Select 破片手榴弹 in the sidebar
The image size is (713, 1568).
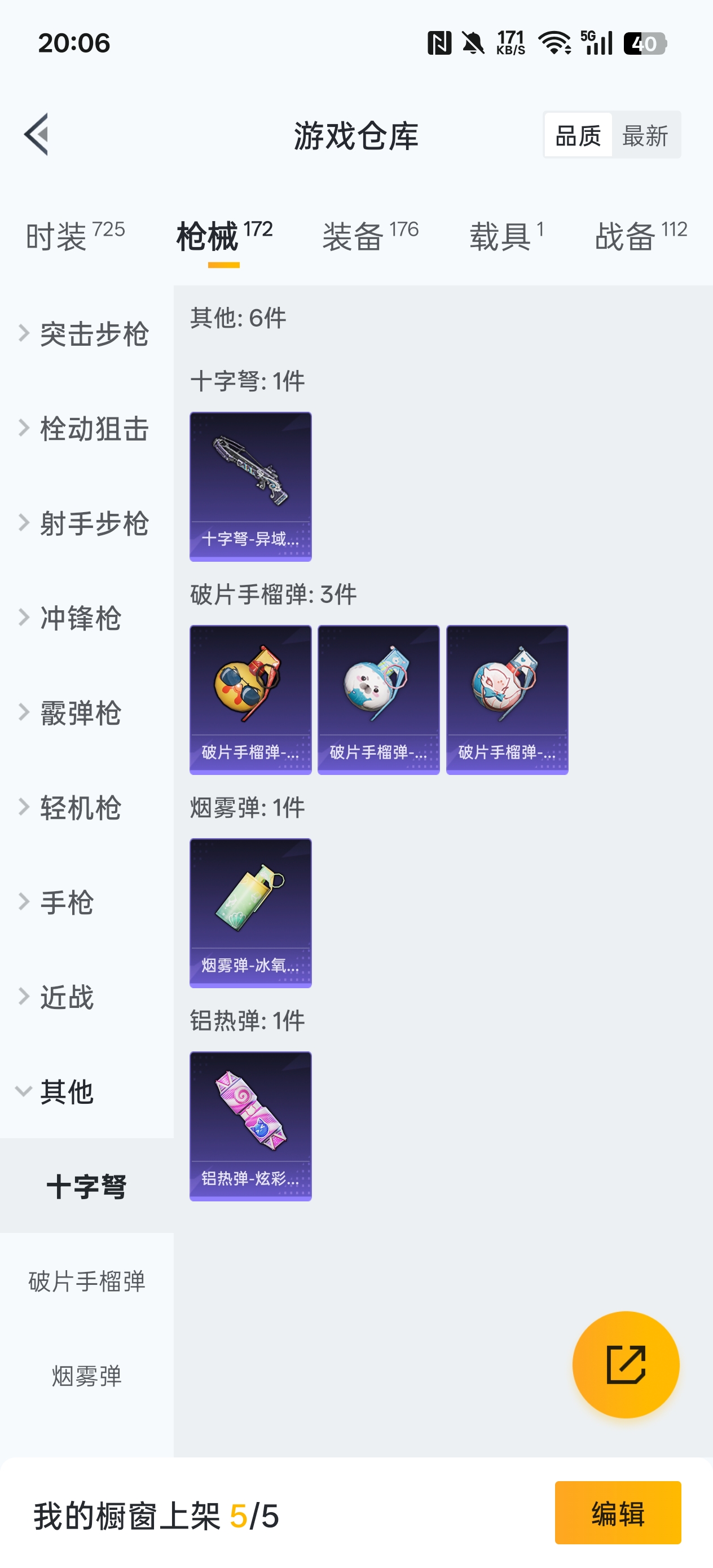tap(86, 1281)
